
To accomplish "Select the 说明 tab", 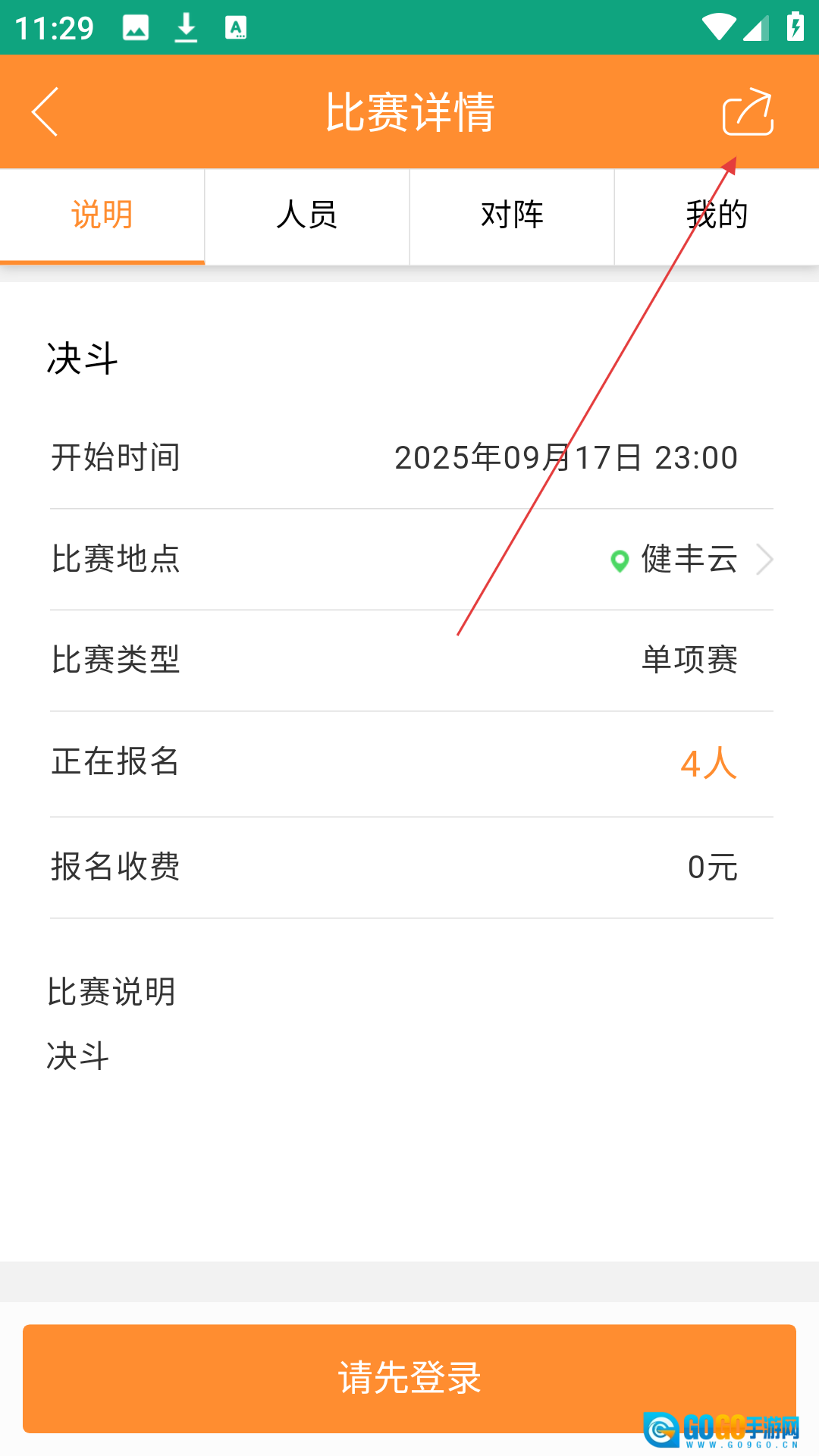I will pyautogui.click(x=102, y=215).
